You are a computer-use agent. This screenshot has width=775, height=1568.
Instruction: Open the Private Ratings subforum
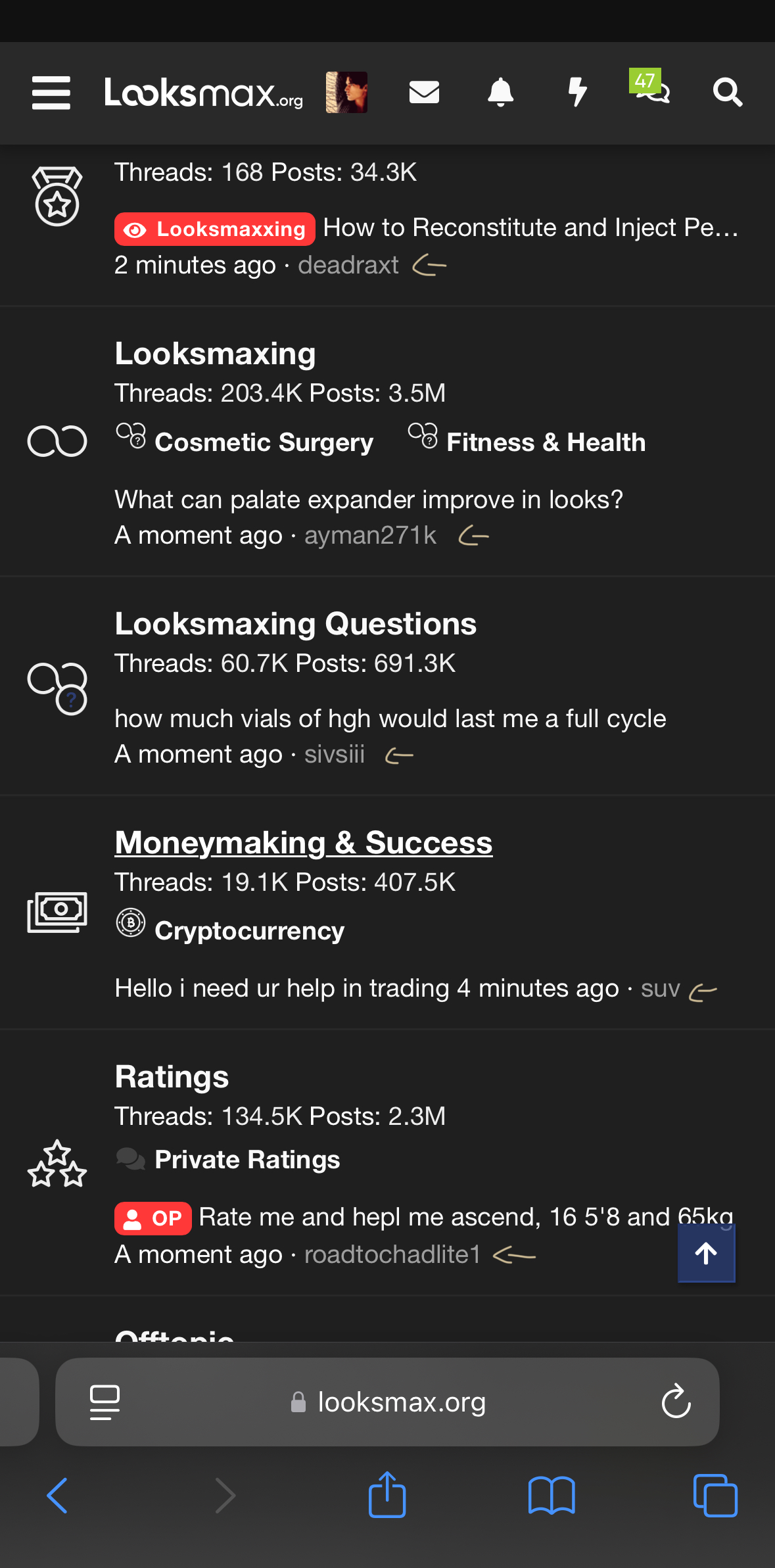pyautogui.click(x=247, y=1160)
